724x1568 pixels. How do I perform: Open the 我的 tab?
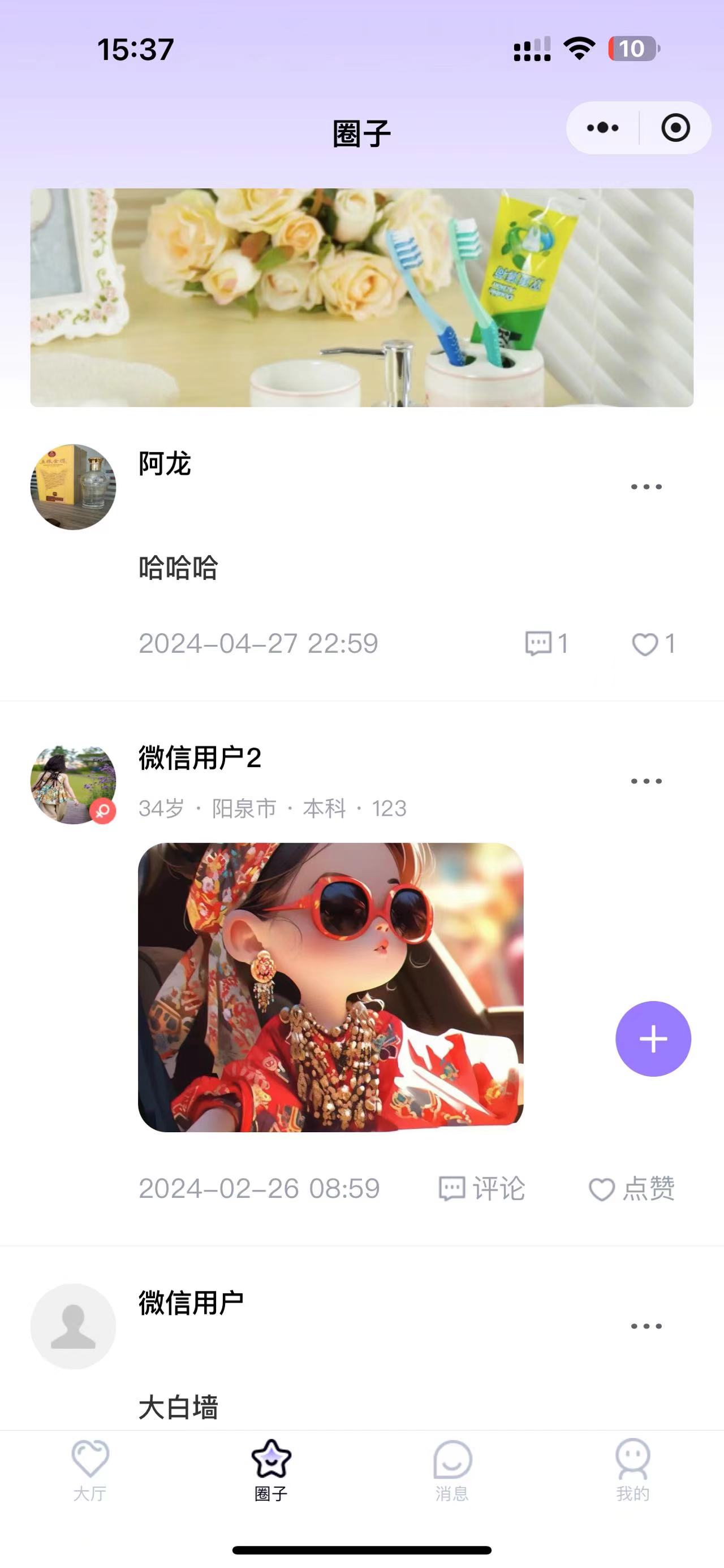633,1470
